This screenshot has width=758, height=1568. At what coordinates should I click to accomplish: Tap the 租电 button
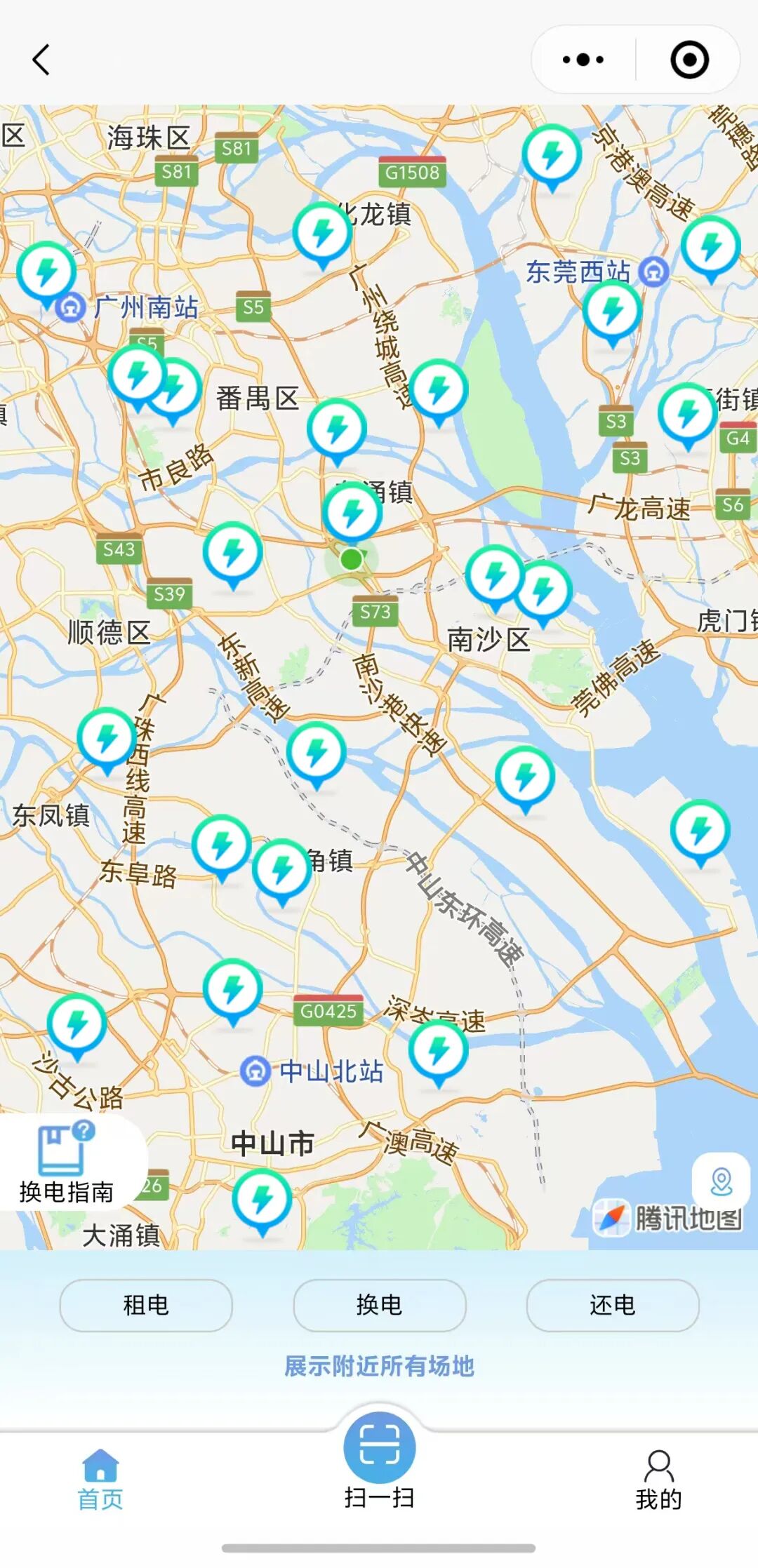coord(145,1305)
